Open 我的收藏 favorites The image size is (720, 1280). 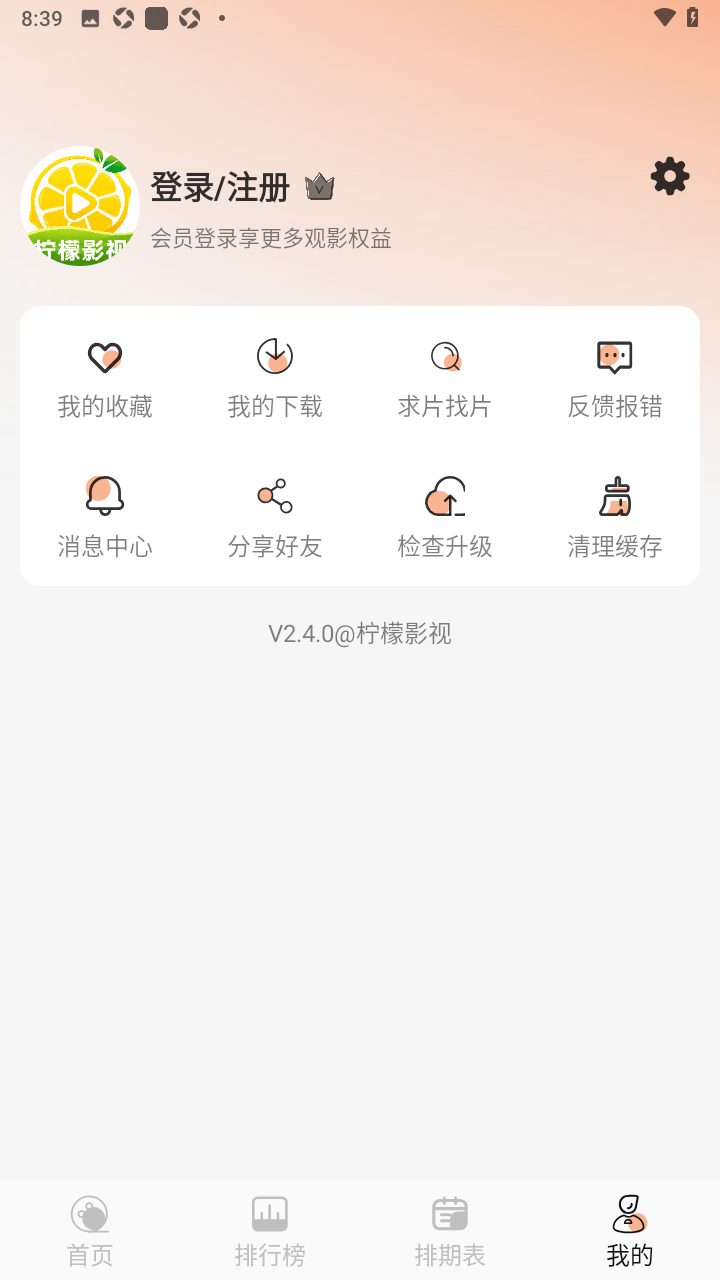[105, 379]
